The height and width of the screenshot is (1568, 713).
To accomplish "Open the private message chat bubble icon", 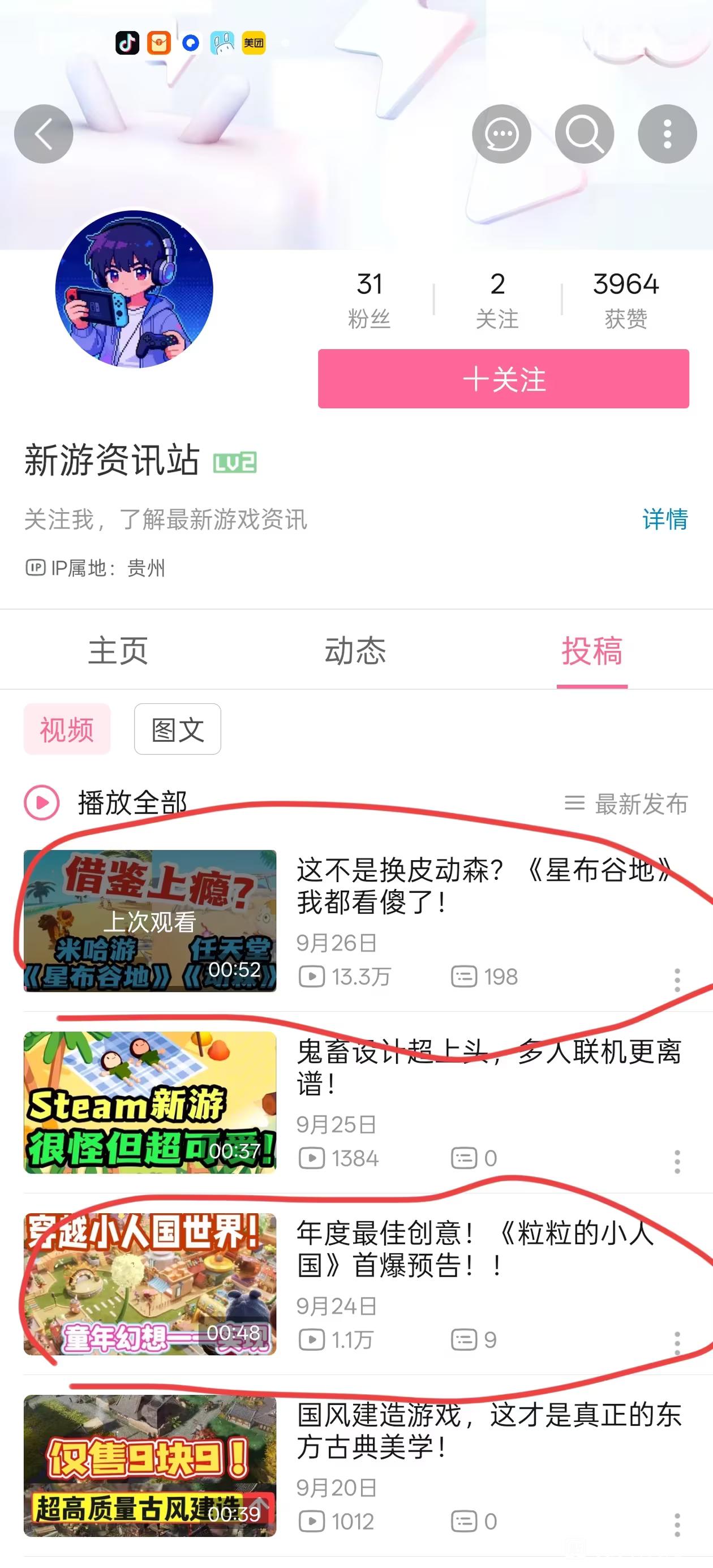I will click(501, 134).
